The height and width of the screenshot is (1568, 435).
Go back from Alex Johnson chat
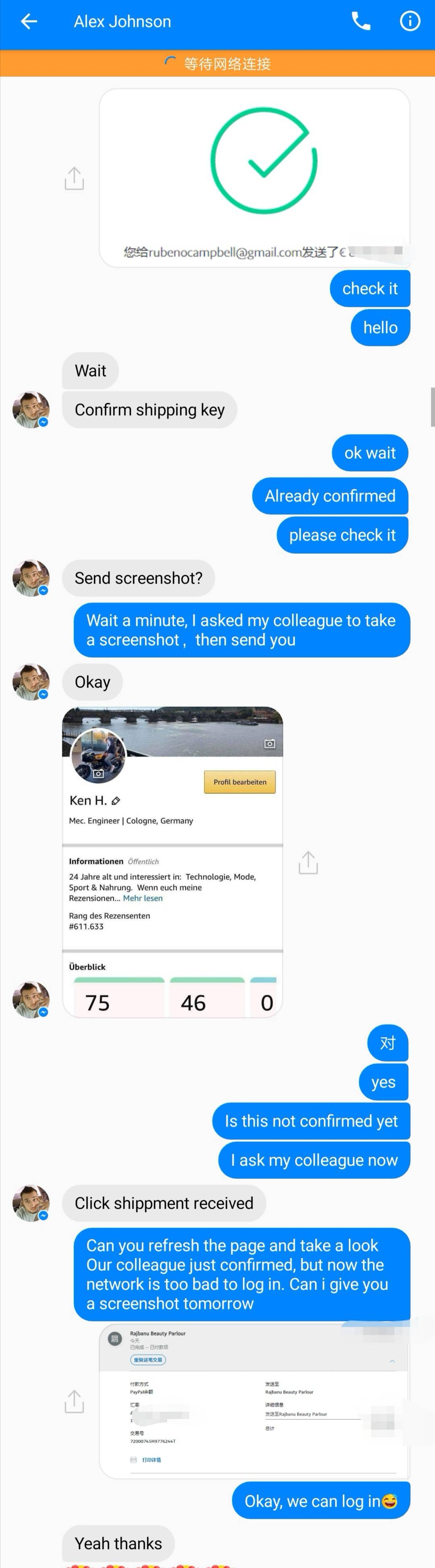point(29,22)
